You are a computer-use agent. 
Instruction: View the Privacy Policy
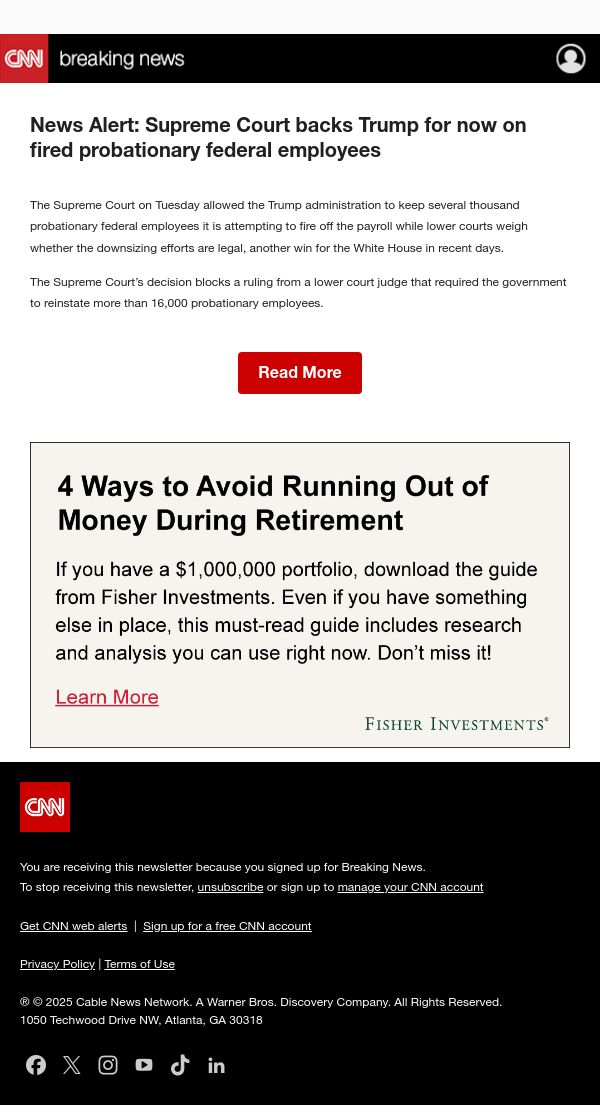tap(57, 964)
